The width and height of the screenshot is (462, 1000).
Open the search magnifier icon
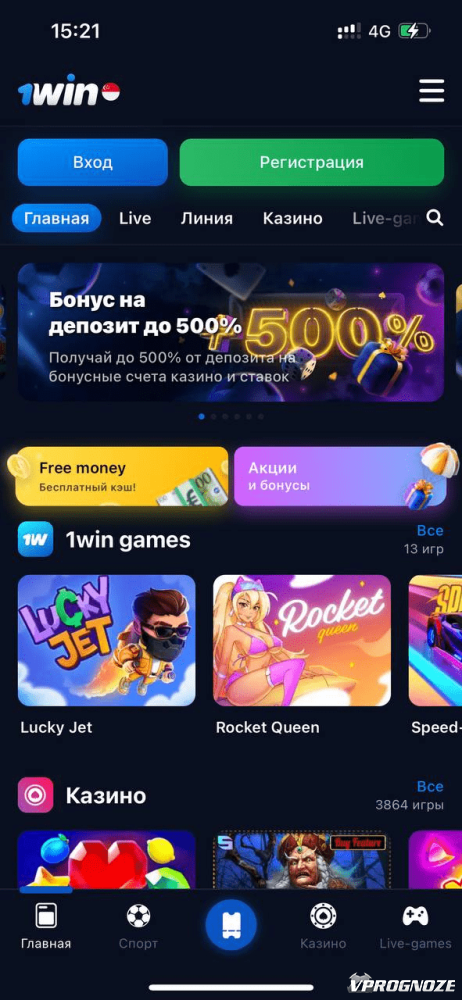coord(435,218)
